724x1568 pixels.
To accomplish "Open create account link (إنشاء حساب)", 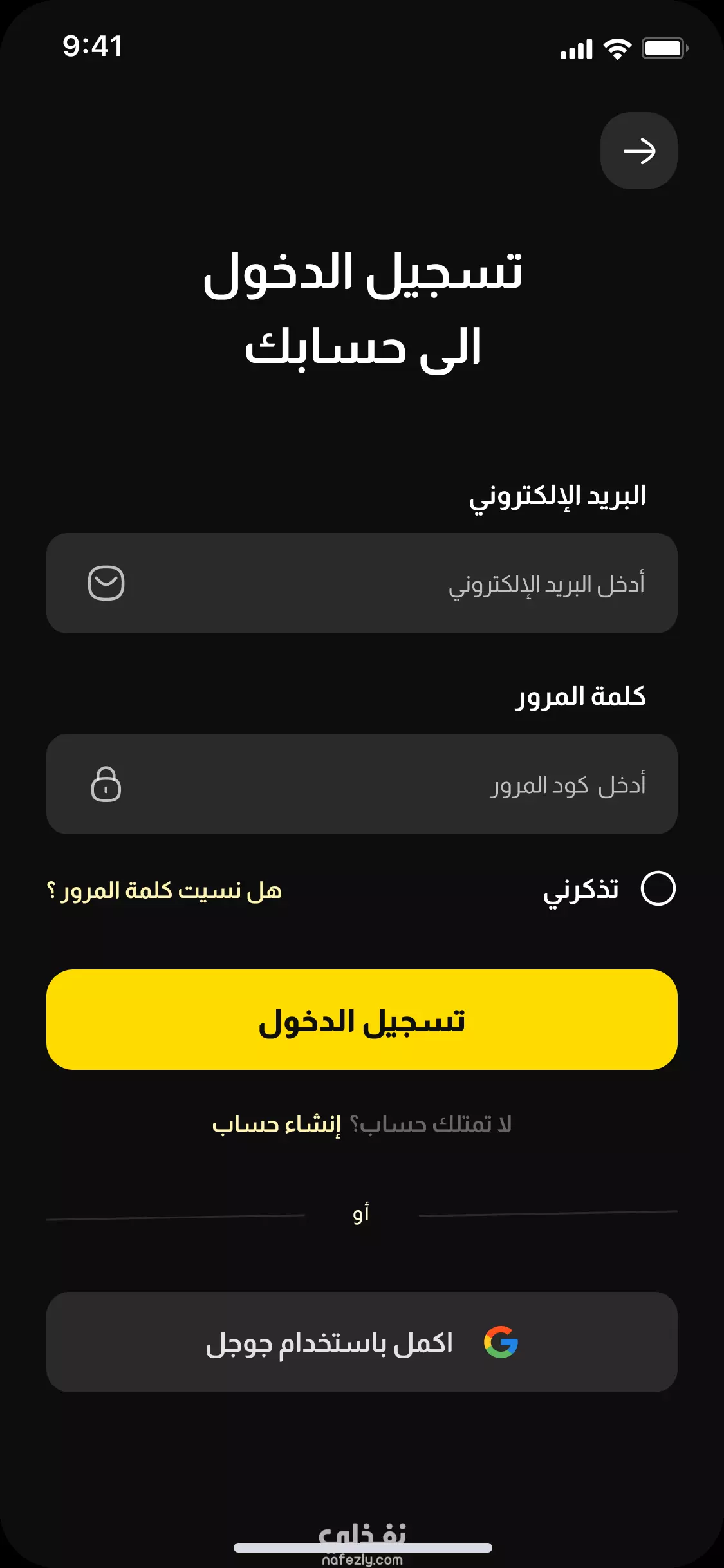I will [x=277, y=1124].
